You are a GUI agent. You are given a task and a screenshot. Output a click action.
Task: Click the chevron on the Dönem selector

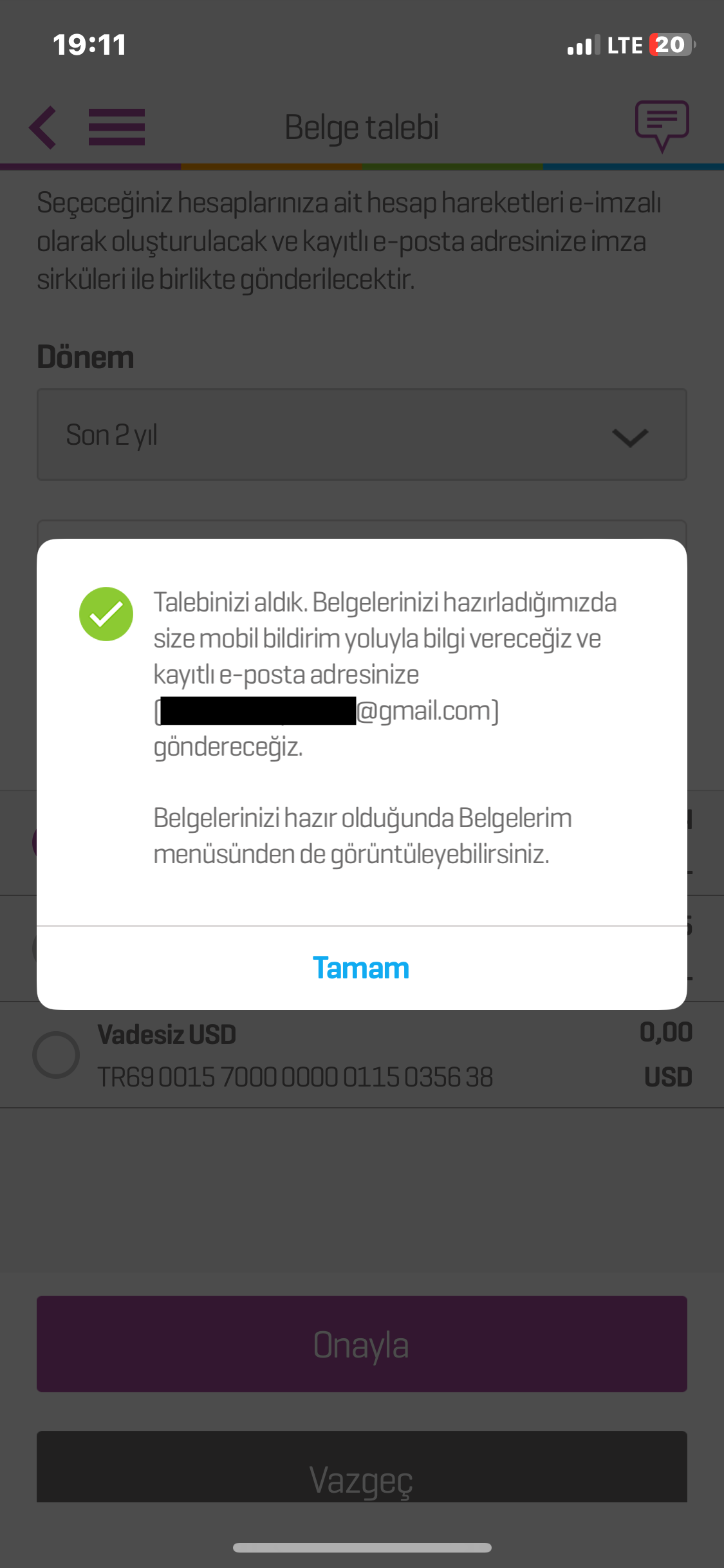(x=629, y=436)
